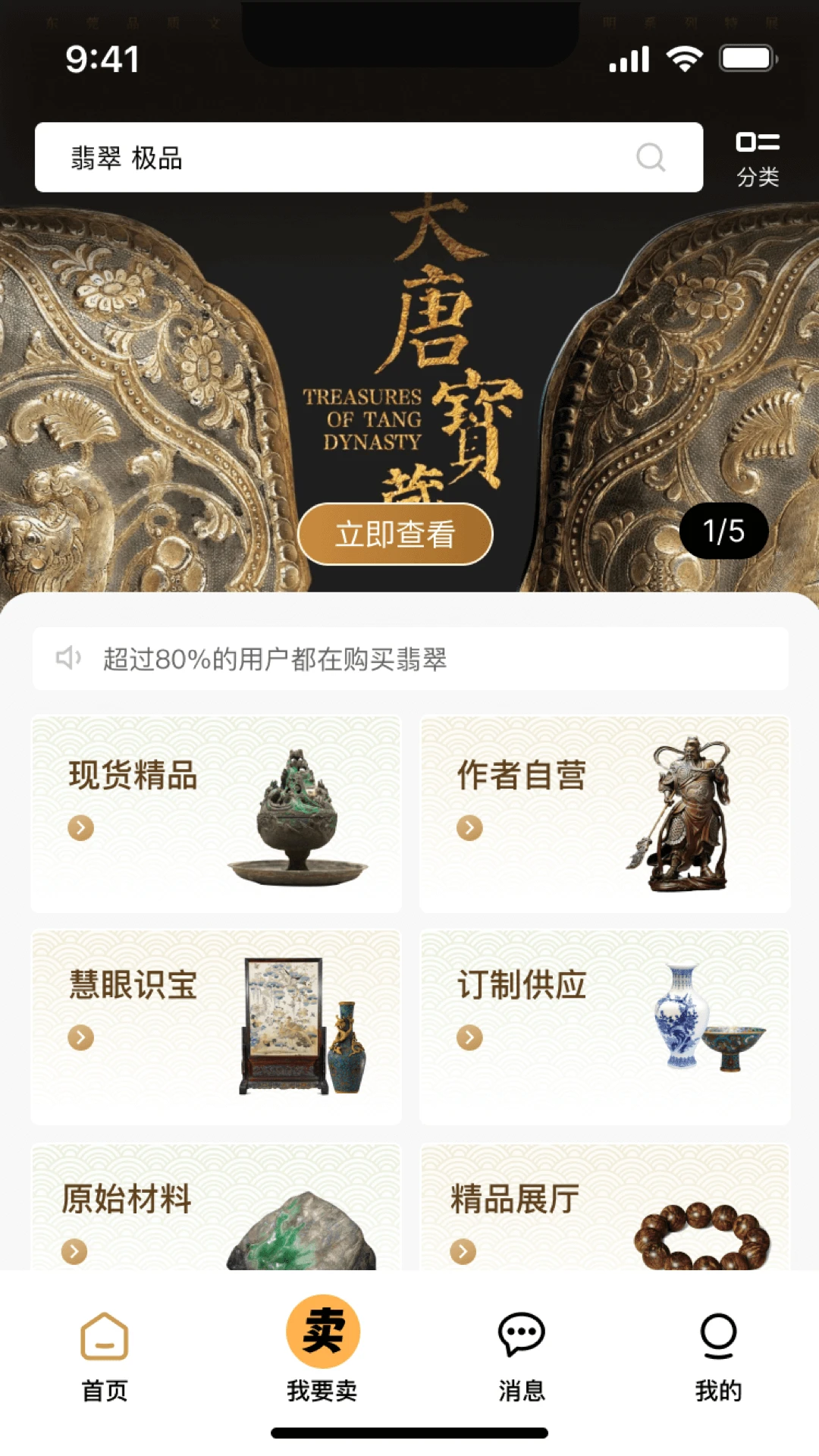Image resolution: width=819 pixels, height=1456 pixels.
Task: Open the 慧眼识宝 card
Action: pyautogui.click(x=216, y=1027)
